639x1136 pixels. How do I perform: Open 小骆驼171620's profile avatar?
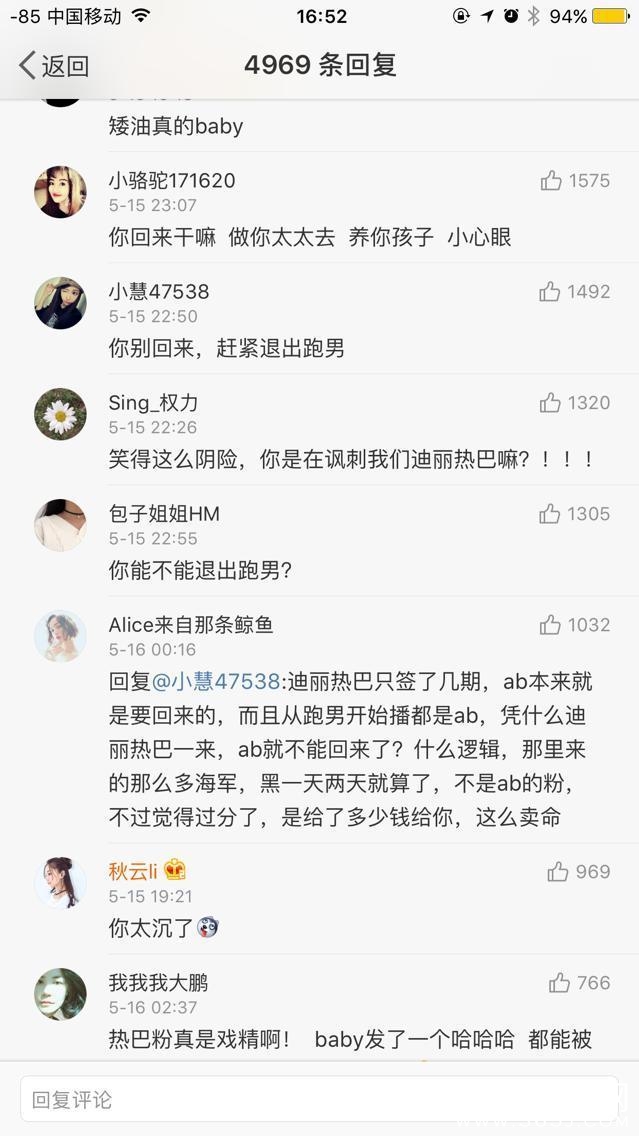[60, 192]
